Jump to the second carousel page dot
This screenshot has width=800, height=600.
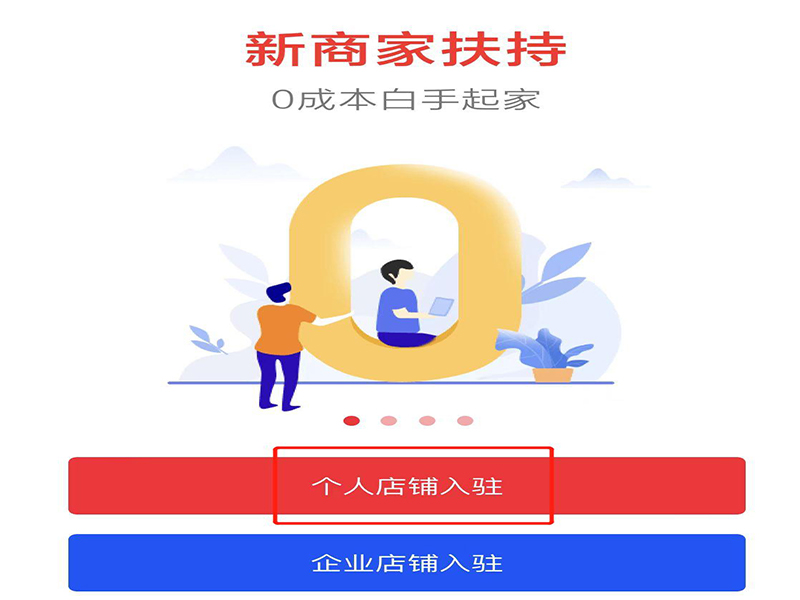(389, 421)
